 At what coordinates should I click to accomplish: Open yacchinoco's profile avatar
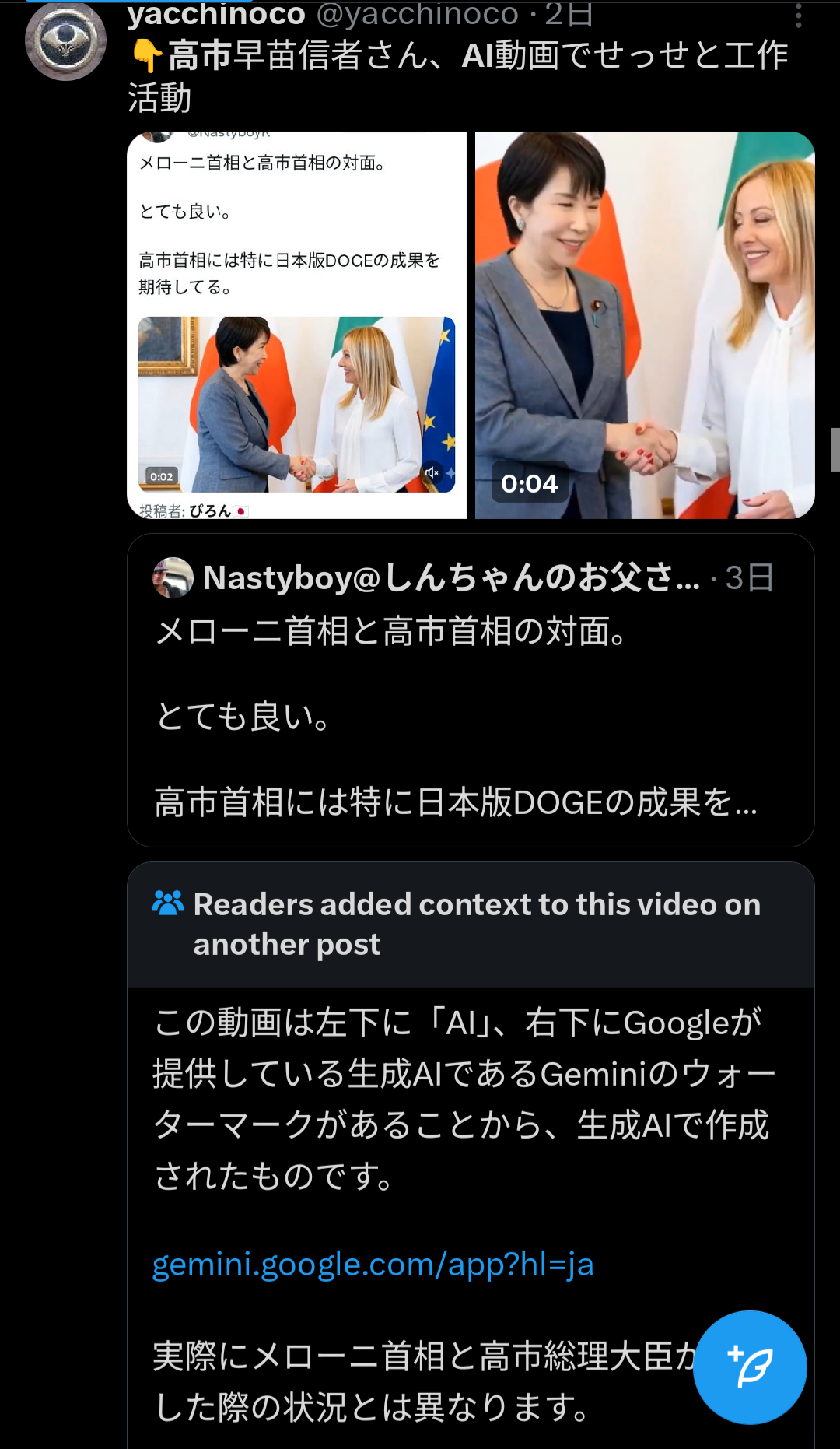(x=65, y=40)
